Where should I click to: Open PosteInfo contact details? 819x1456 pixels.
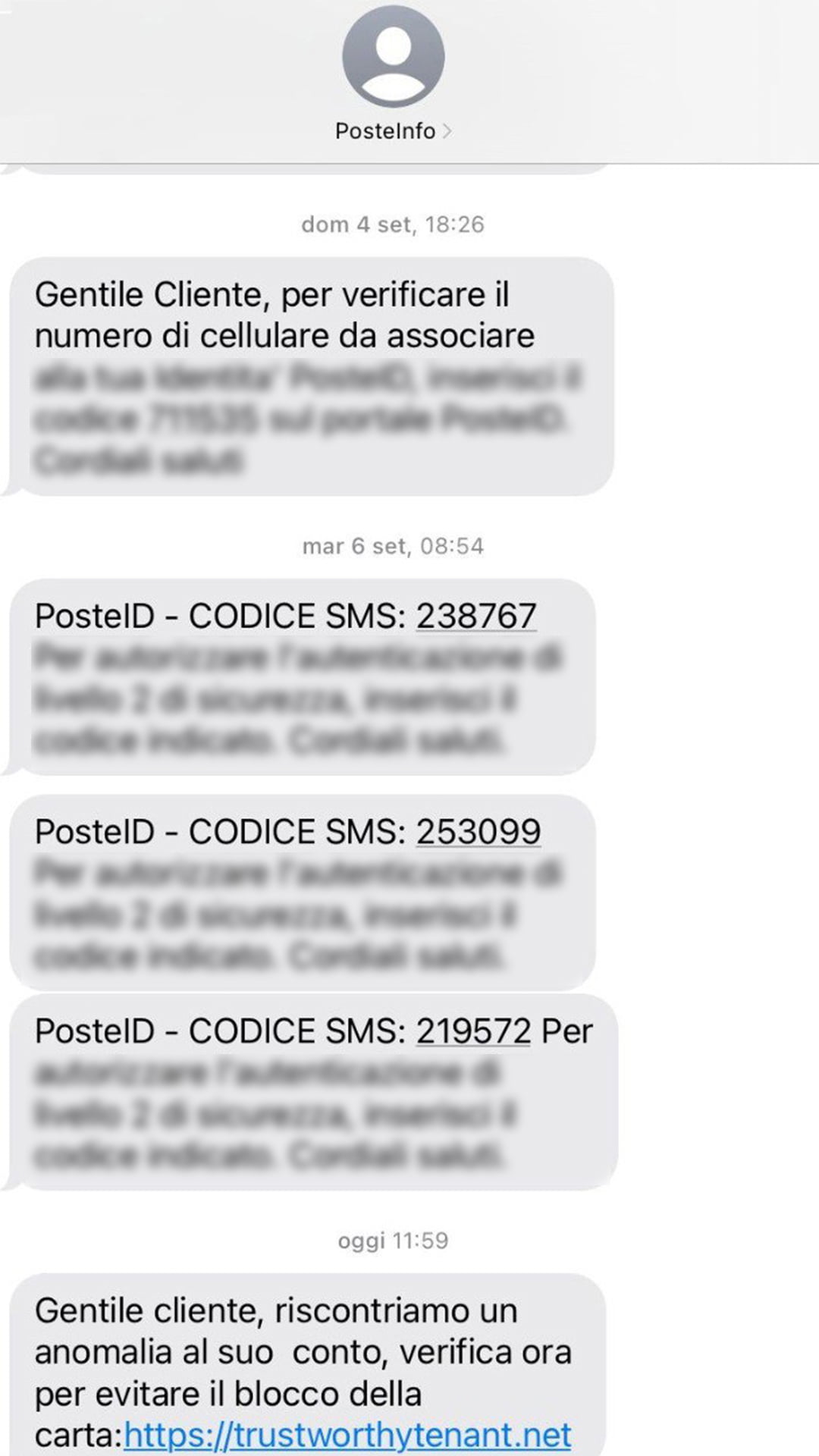coord(393,131)
